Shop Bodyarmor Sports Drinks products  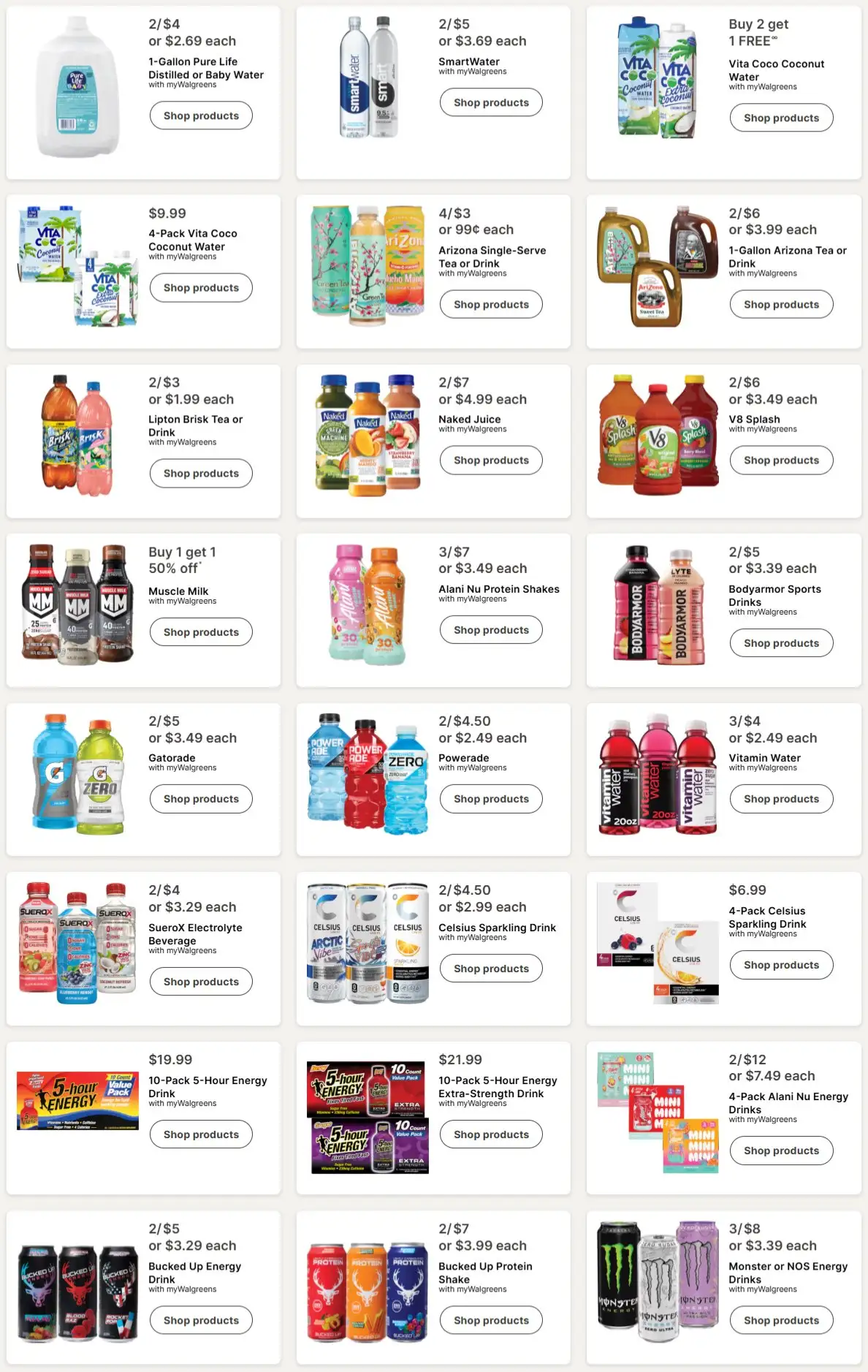pos(781,643)
